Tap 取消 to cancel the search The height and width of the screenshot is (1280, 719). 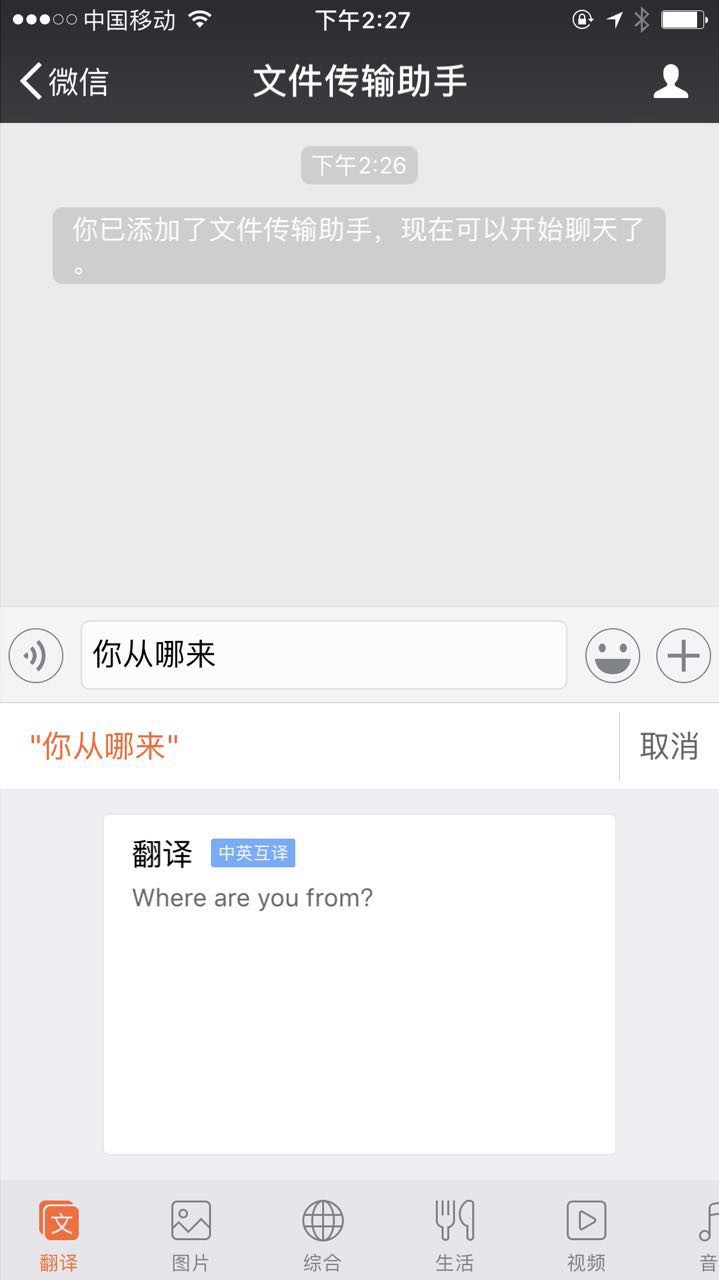pos(669,746)
